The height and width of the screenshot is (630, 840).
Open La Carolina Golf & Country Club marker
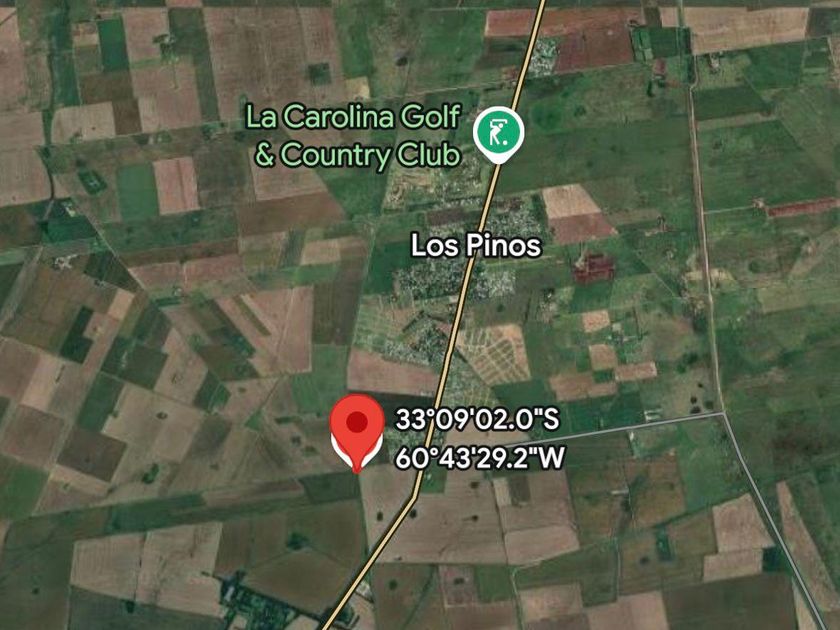[498, 134]
